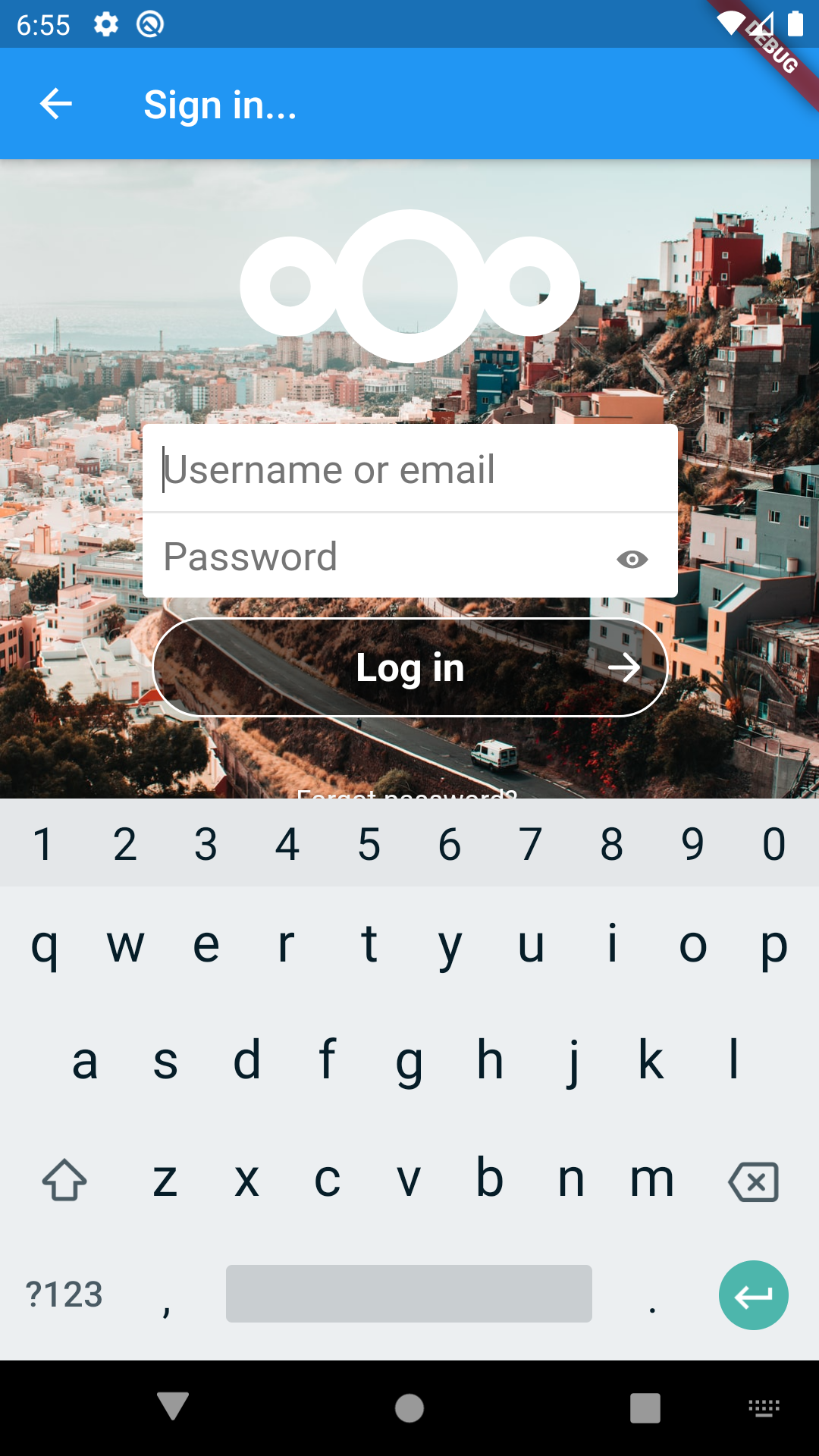819x1456 pixels.
Task: Focus the Username or email field
Action: coord(409,469)
